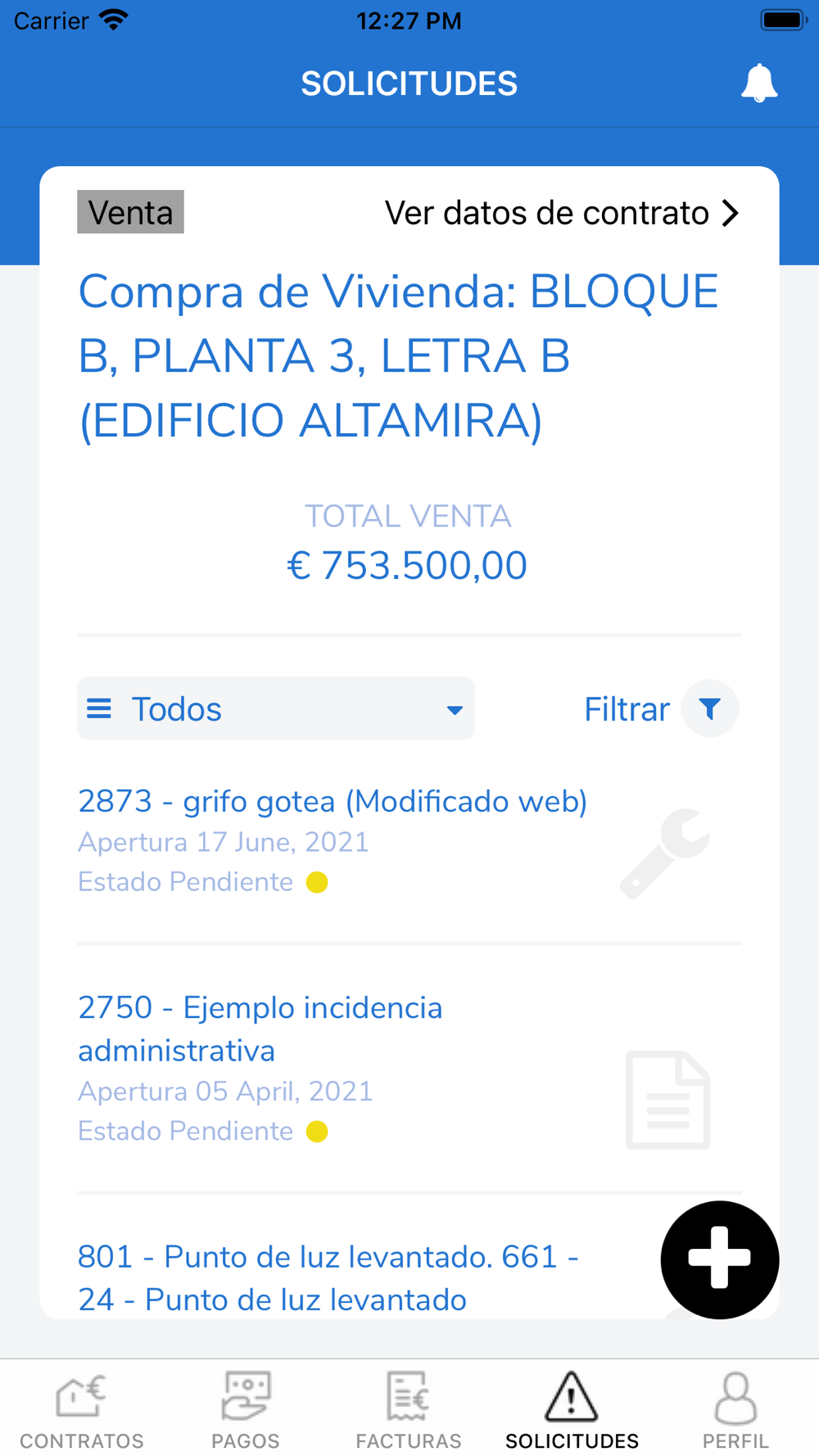The height and width of the screenshot is (1456, 819).
Task: Open the Perfil tab
Action: tap(735, 1410)
